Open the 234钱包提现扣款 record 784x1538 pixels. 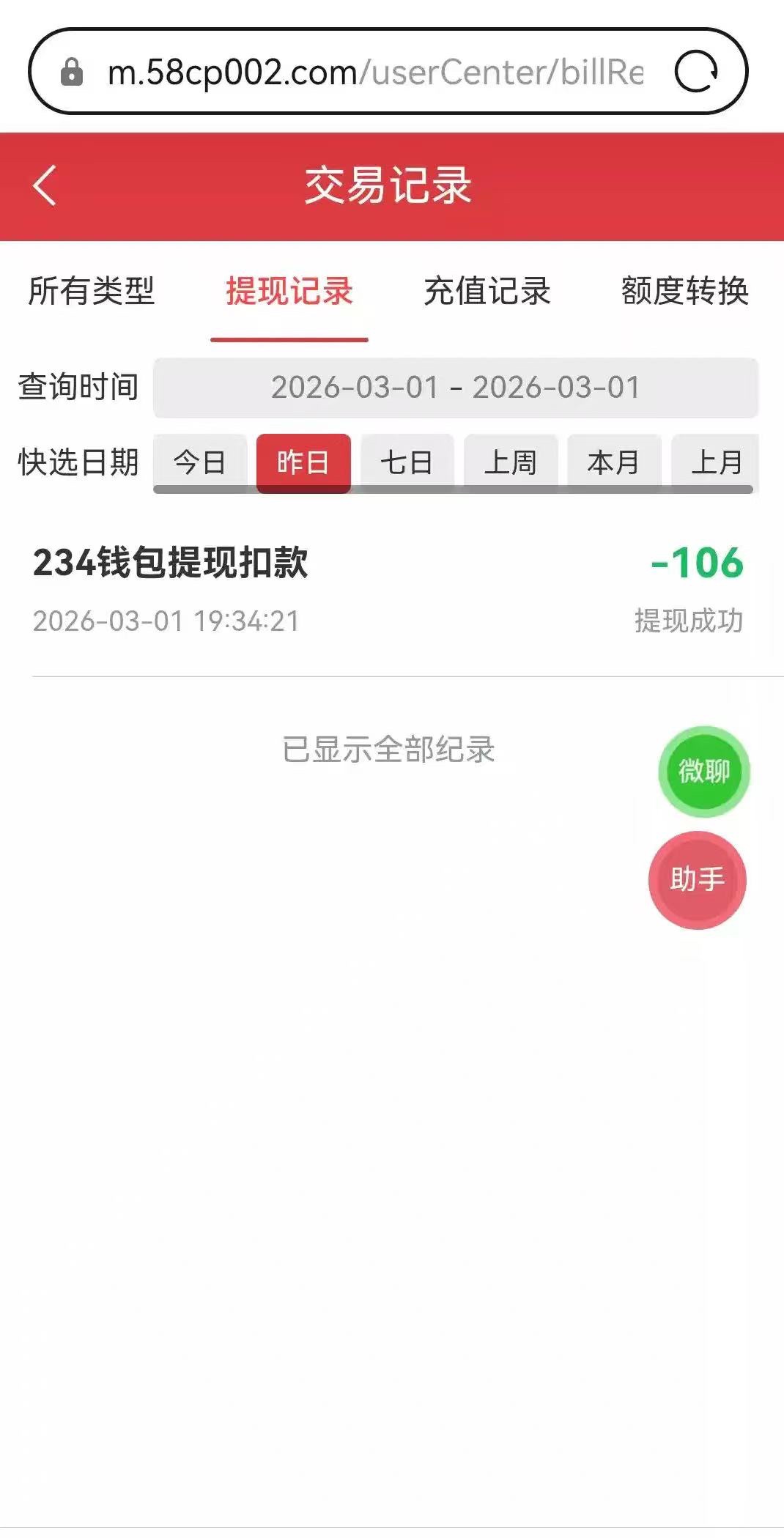[x=388, y=590]
